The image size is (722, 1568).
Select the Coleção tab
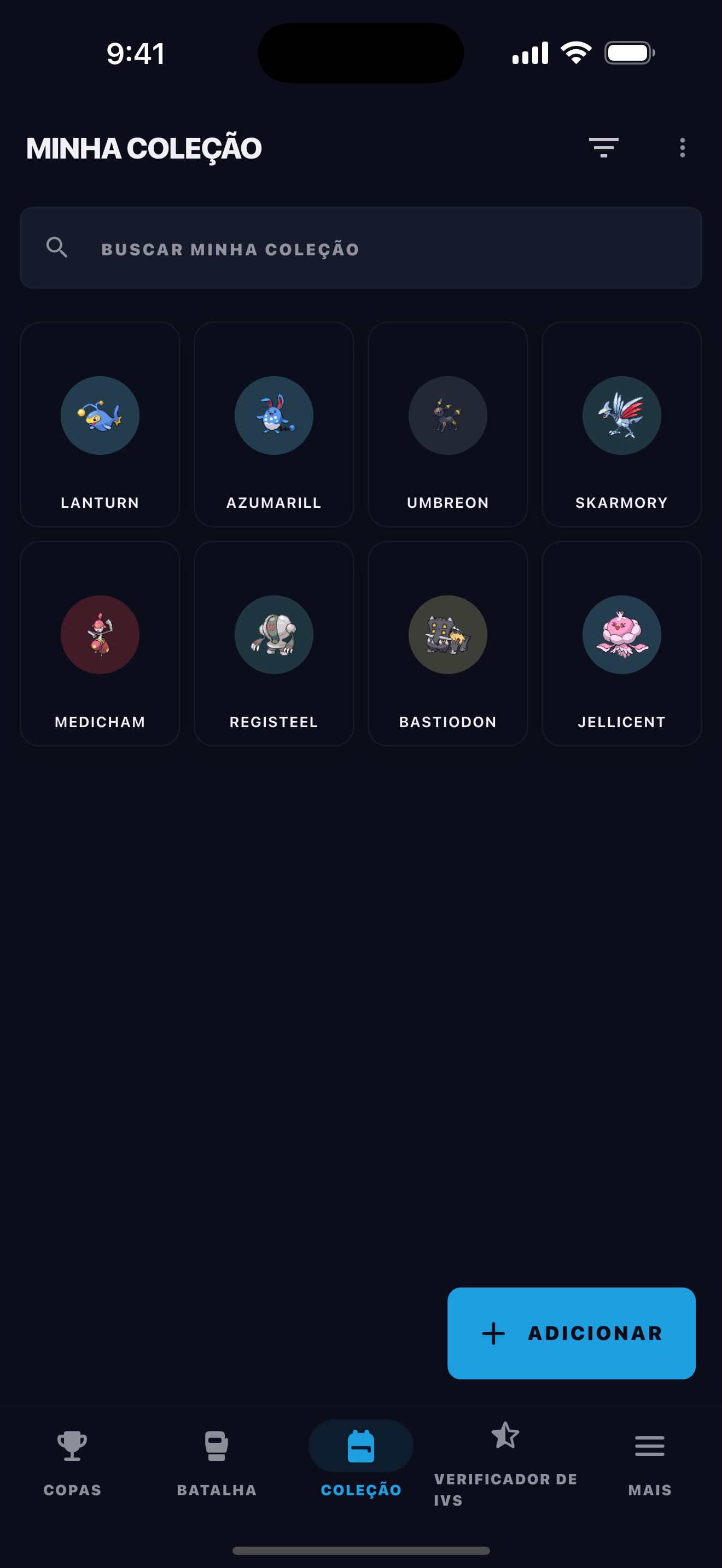pyautogui.click(x=361, y=1464)
